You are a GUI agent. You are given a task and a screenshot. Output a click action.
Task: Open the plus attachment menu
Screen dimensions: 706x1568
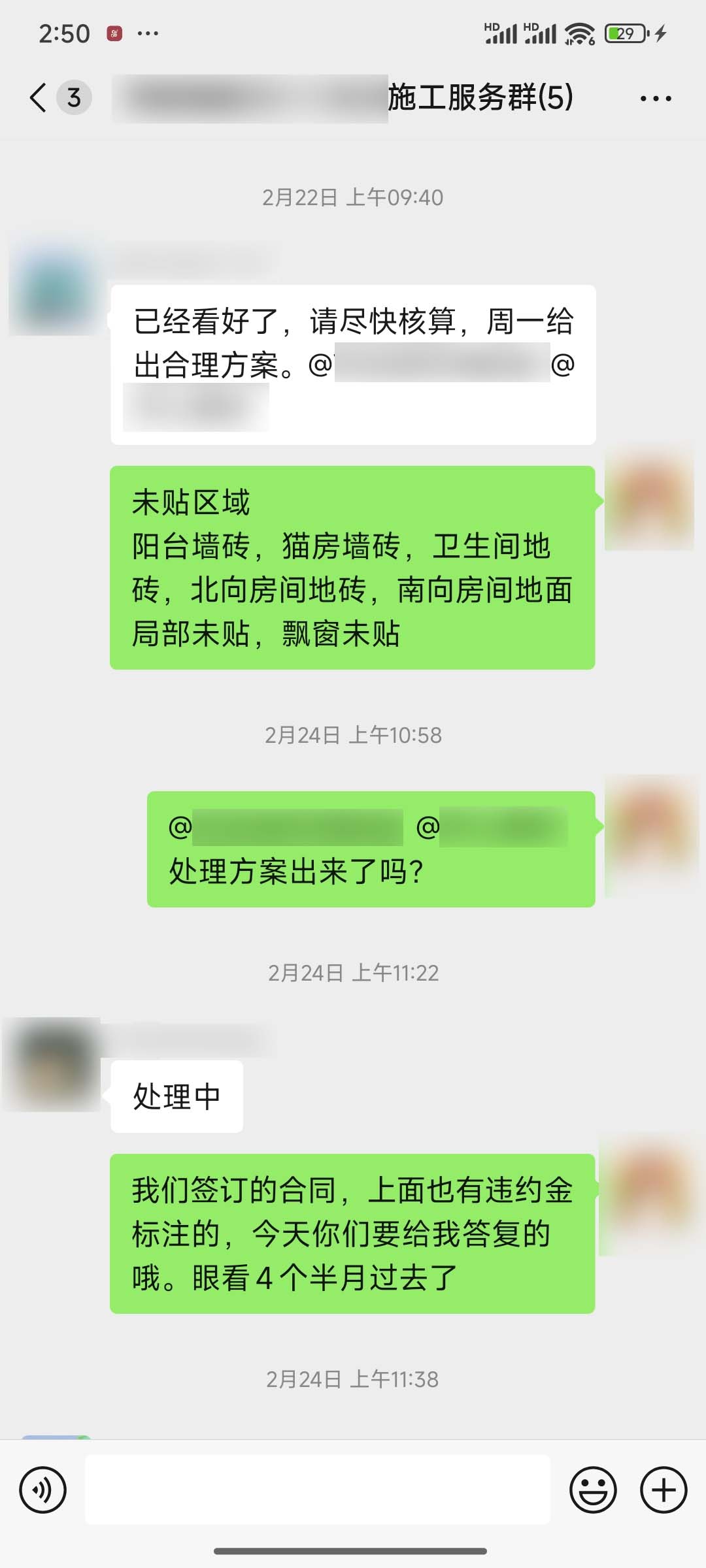[x=664, y=1490]
